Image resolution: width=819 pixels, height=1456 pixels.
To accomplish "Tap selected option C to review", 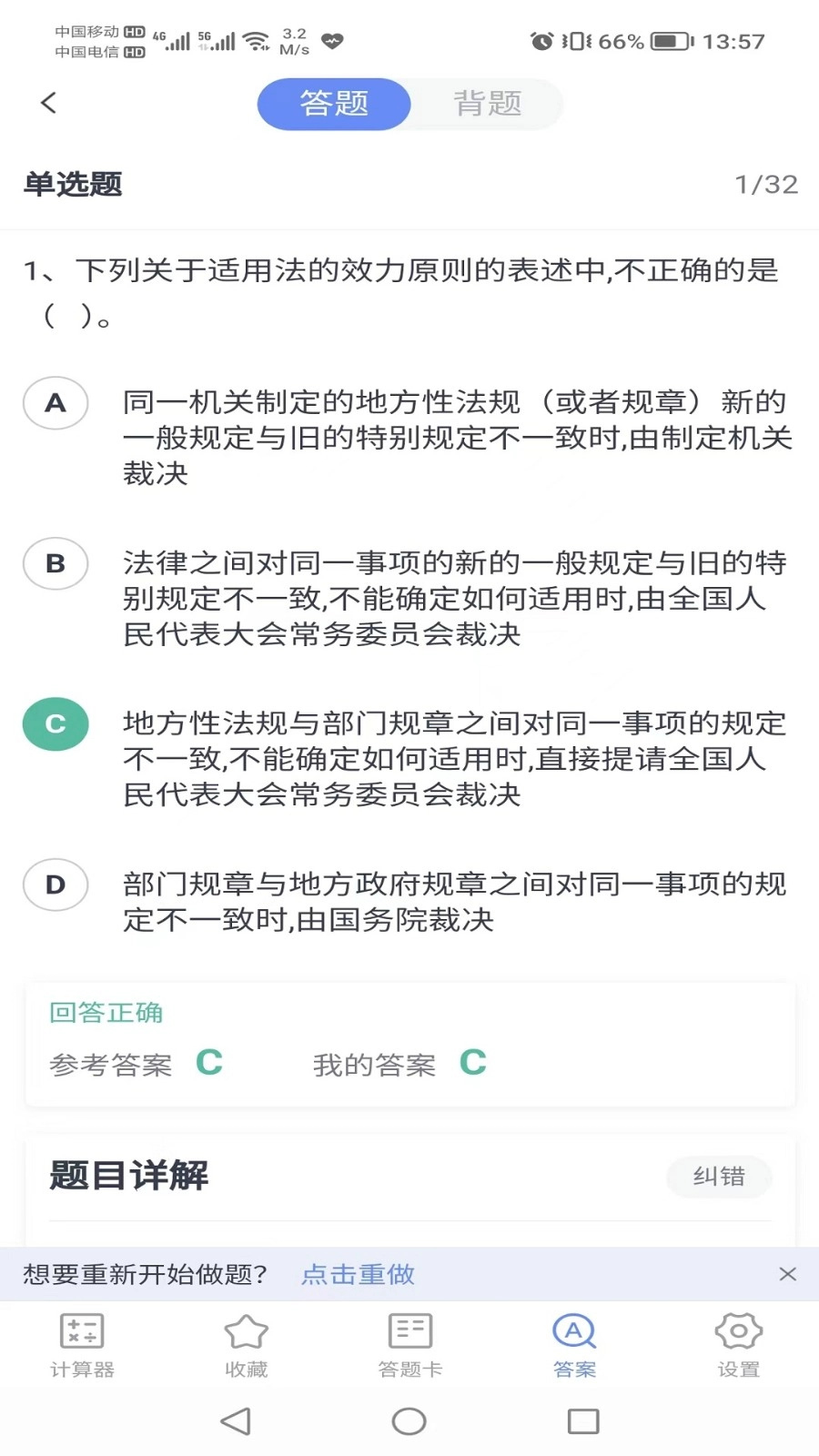I will pos(56,724).
